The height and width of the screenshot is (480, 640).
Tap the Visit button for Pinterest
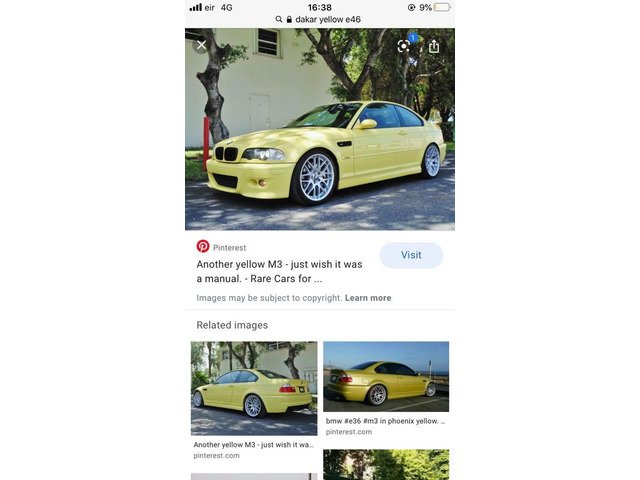pos(411,255)
